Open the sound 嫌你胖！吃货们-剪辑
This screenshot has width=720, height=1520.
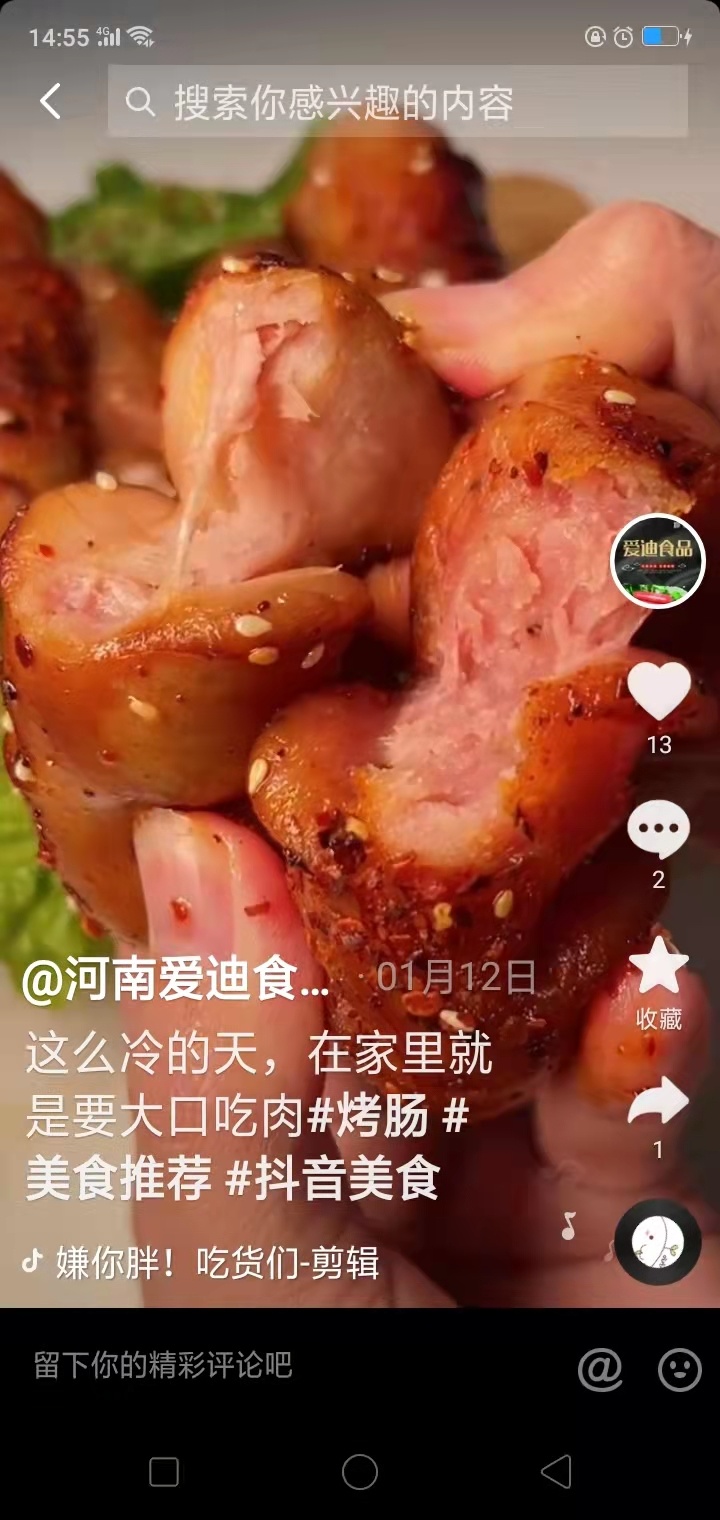click(x=216, y=1263)
